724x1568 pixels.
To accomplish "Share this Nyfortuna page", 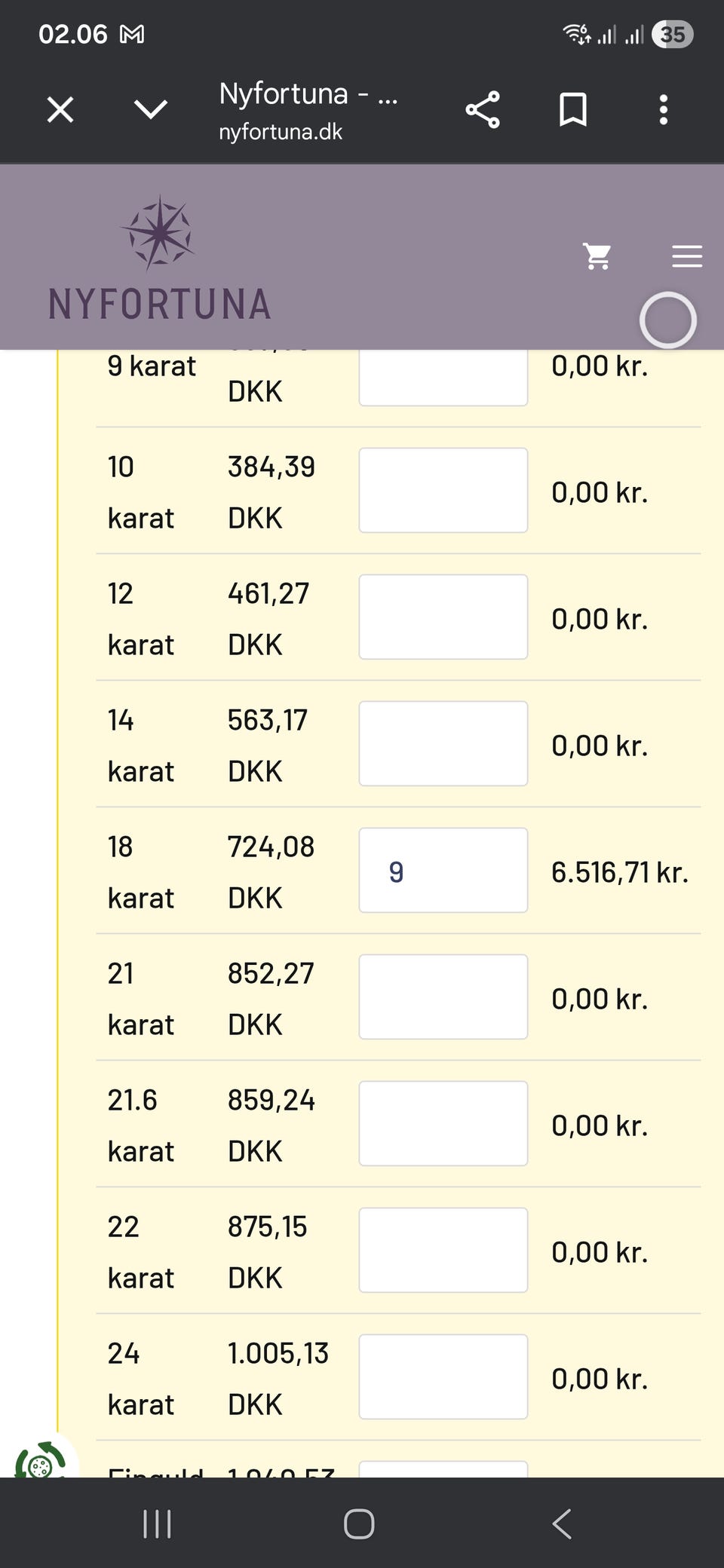I will 483,110.
